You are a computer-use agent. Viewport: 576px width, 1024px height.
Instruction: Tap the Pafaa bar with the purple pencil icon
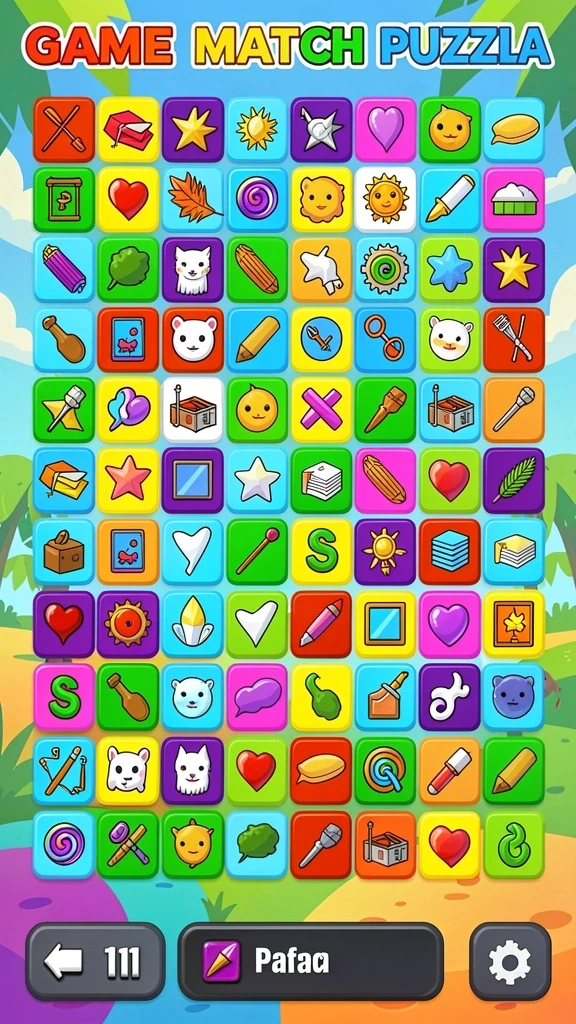[311, 962]
